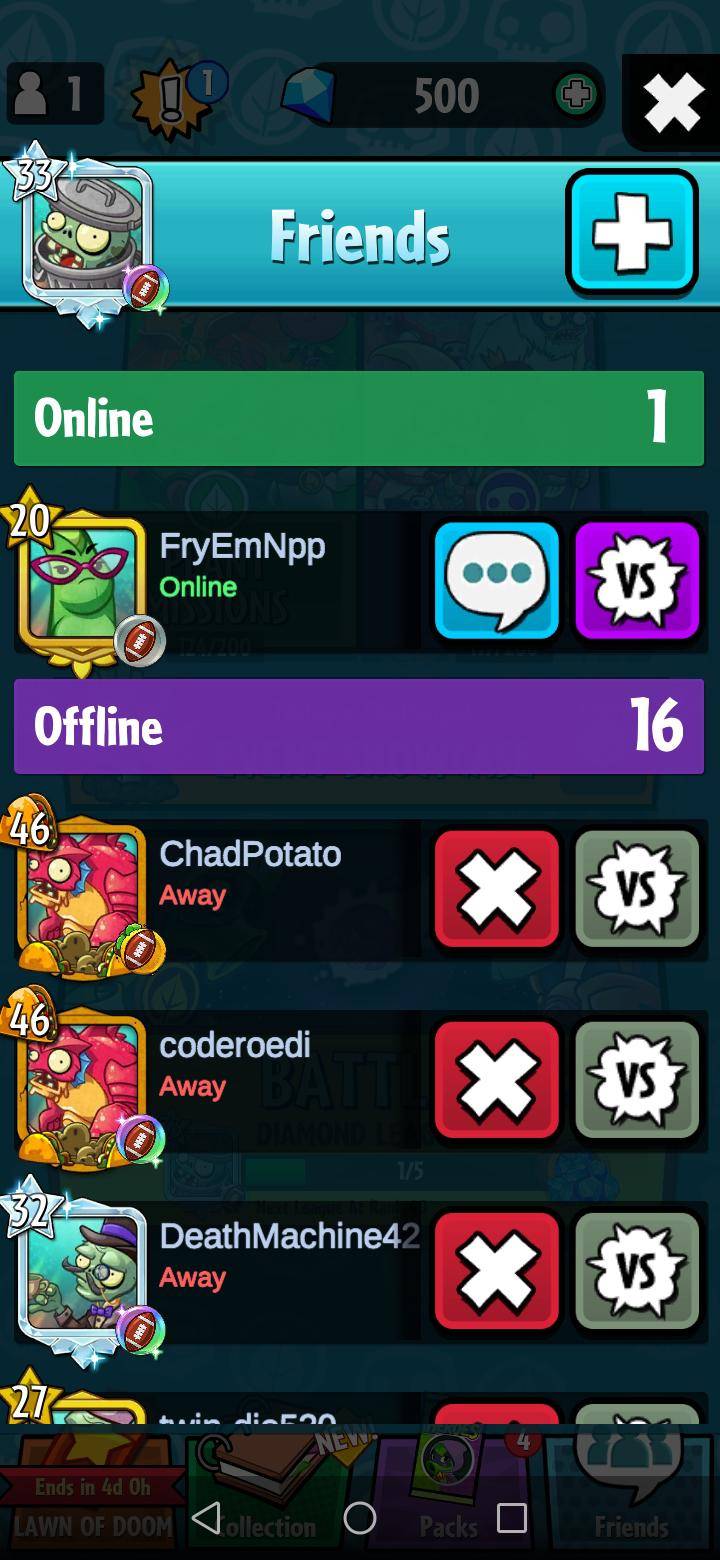Battle ChadPotato with the VS button
Image resolution: width=720 pixels, height=1560 pixels.
point(637,890)
